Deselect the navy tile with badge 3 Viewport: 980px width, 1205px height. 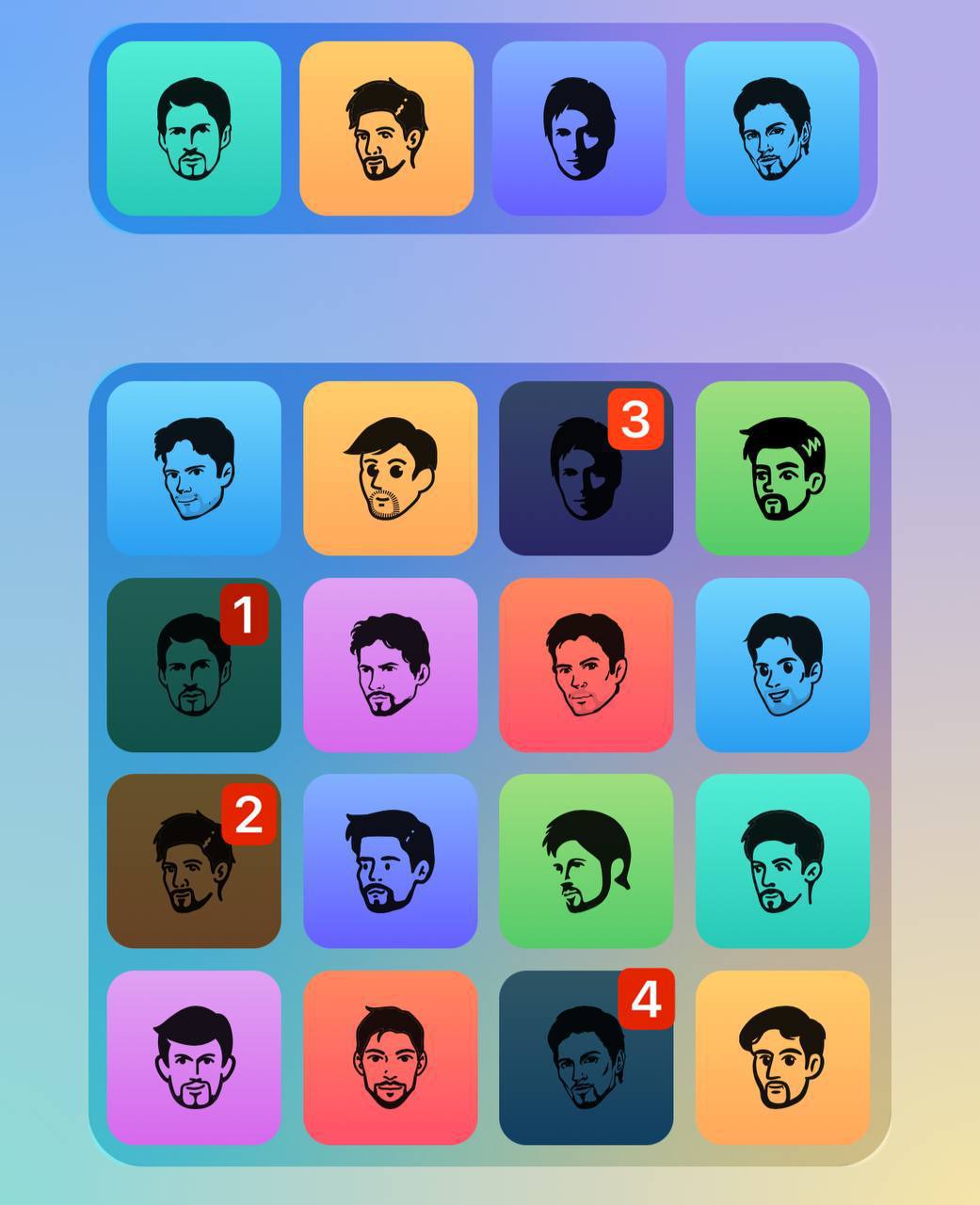tap(586, 468)
